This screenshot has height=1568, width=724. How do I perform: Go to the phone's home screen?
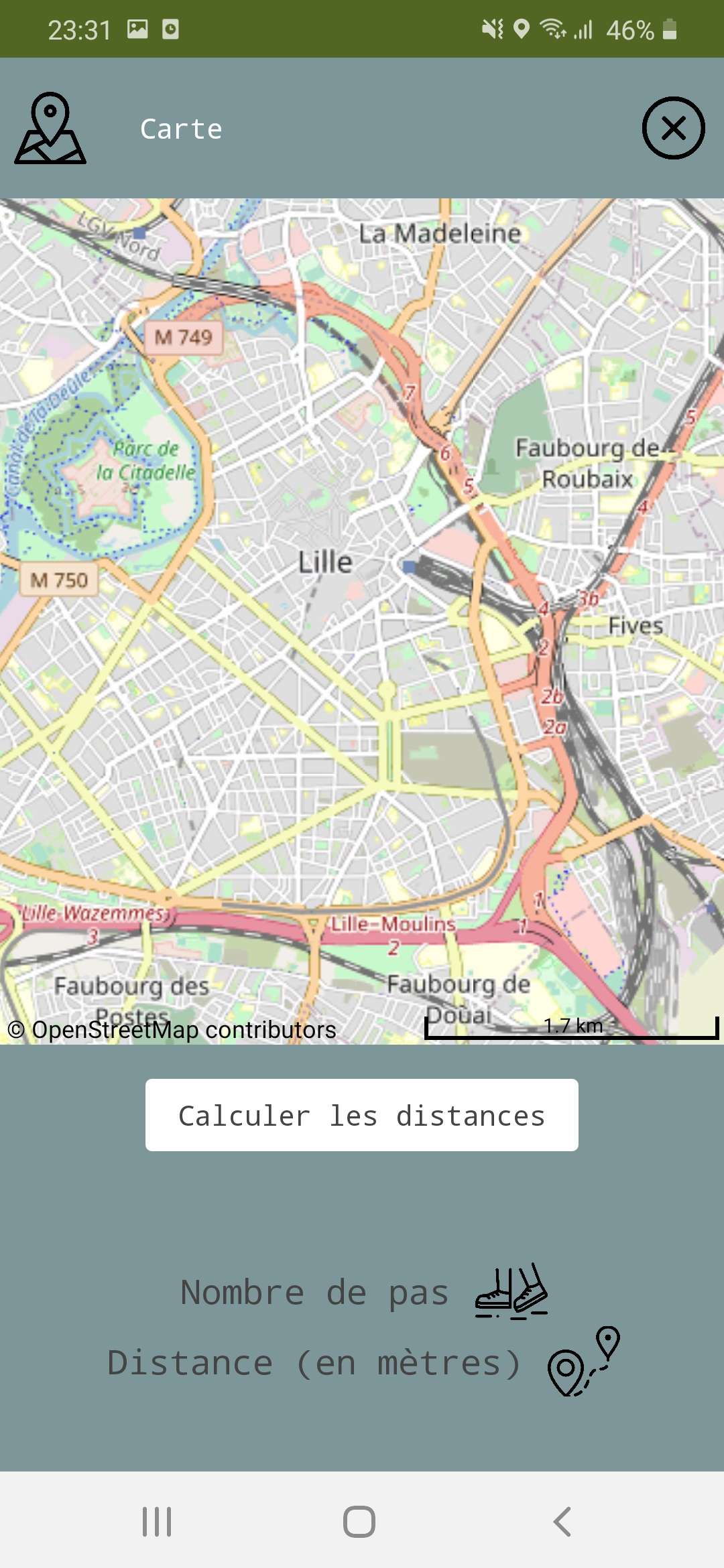point(359,1521)
